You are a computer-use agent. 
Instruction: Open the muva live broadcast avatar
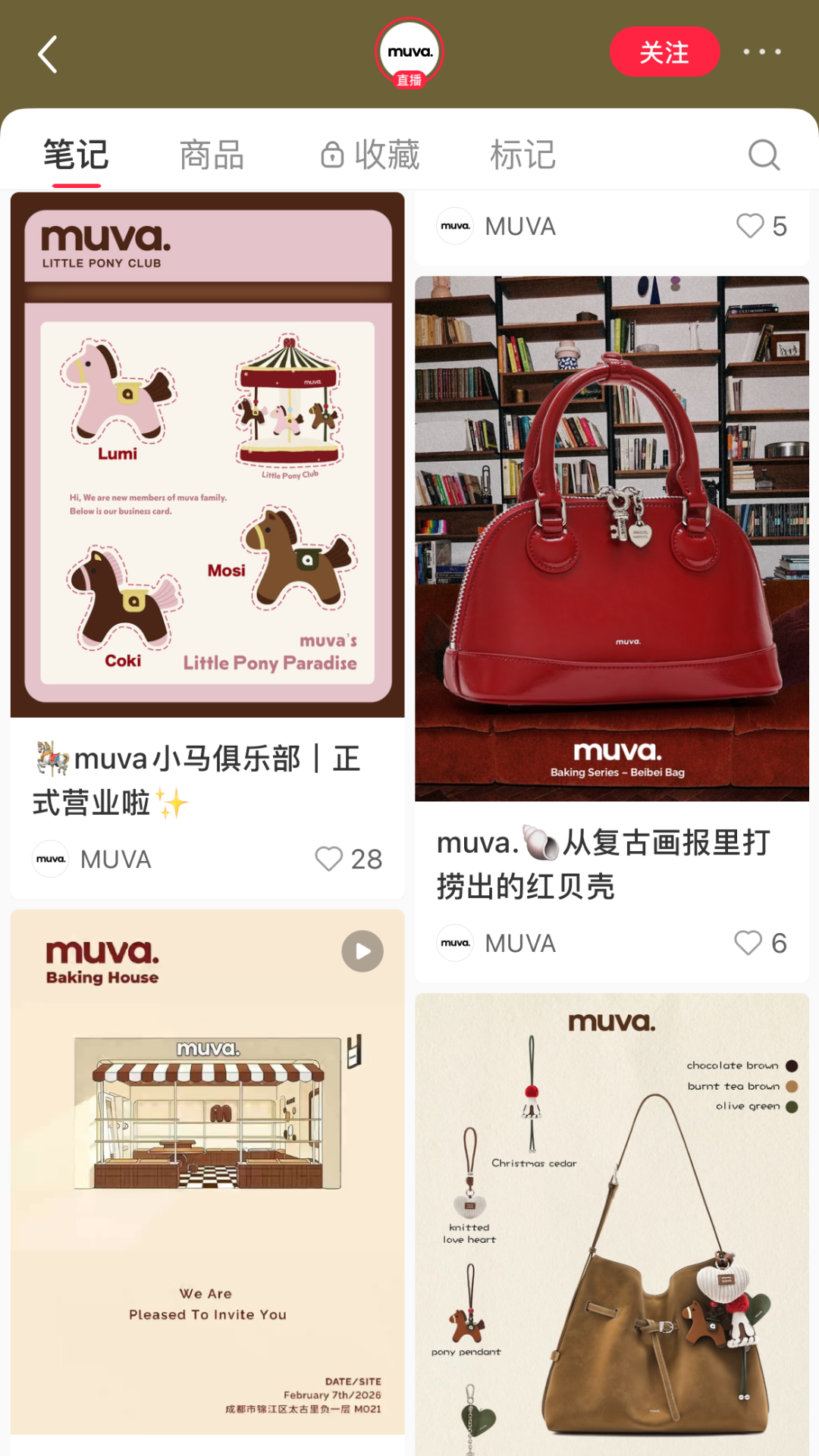409,53
